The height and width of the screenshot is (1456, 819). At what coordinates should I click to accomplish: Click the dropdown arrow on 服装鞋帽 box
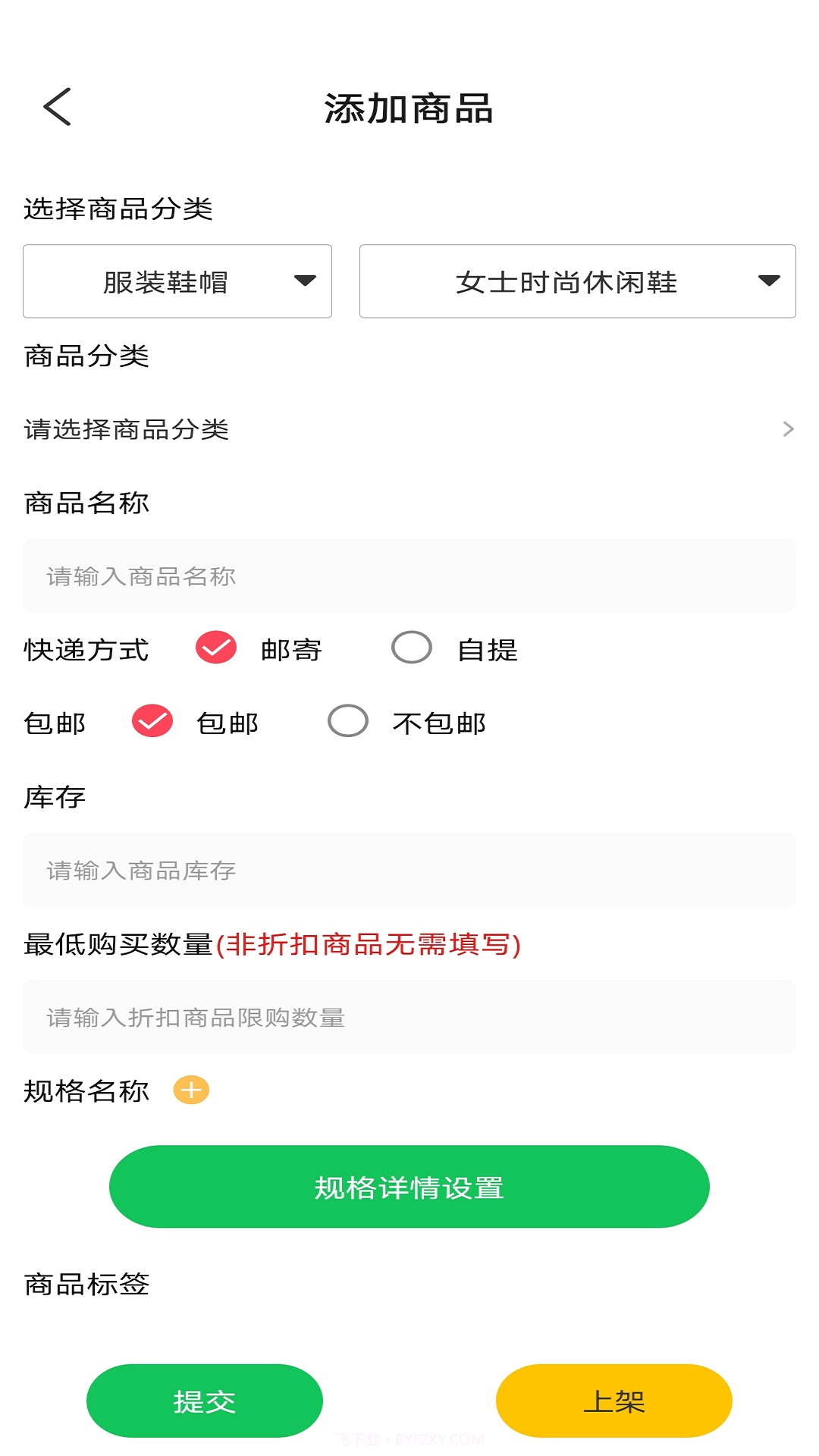click(306, 281)
